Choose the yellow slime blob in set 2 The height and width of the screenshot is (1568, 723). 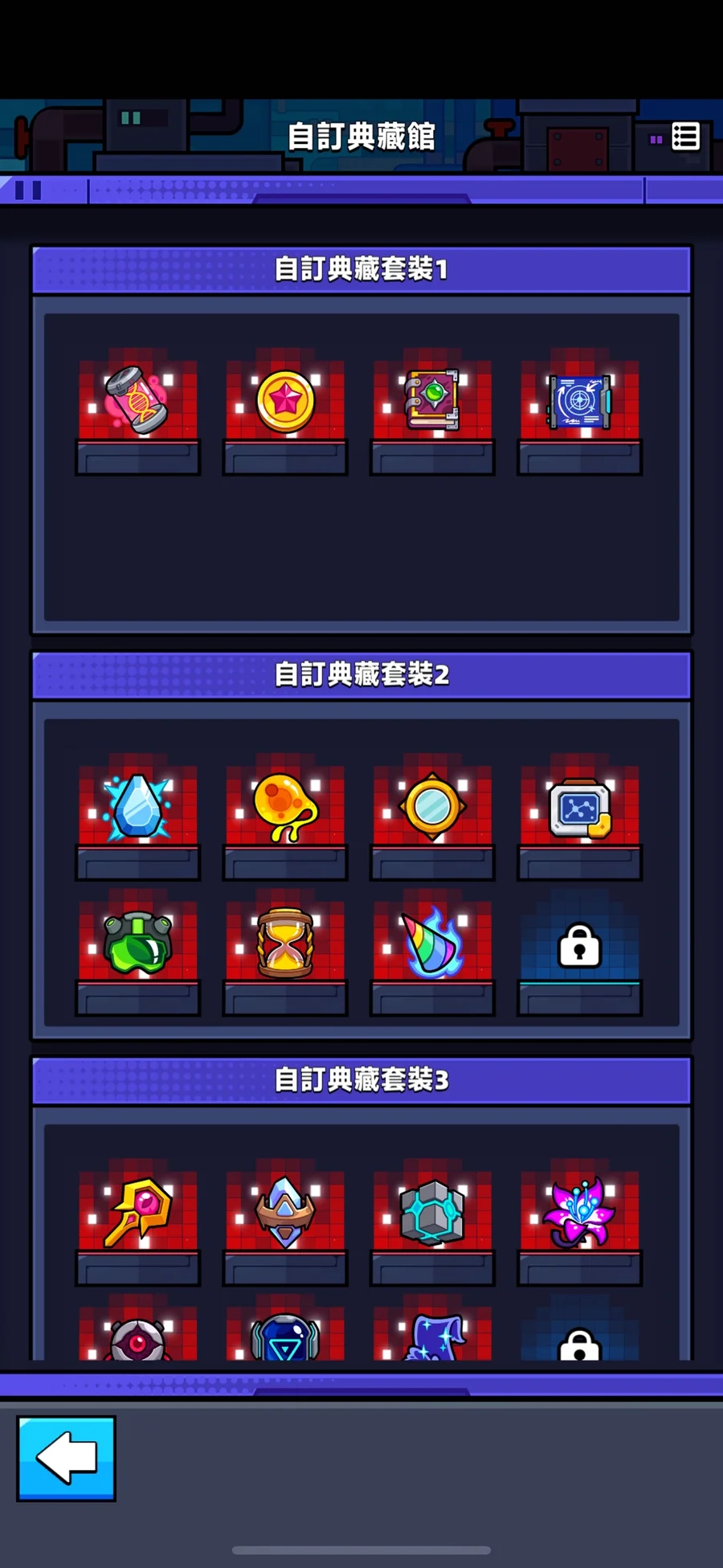click(x=285, y=806)
